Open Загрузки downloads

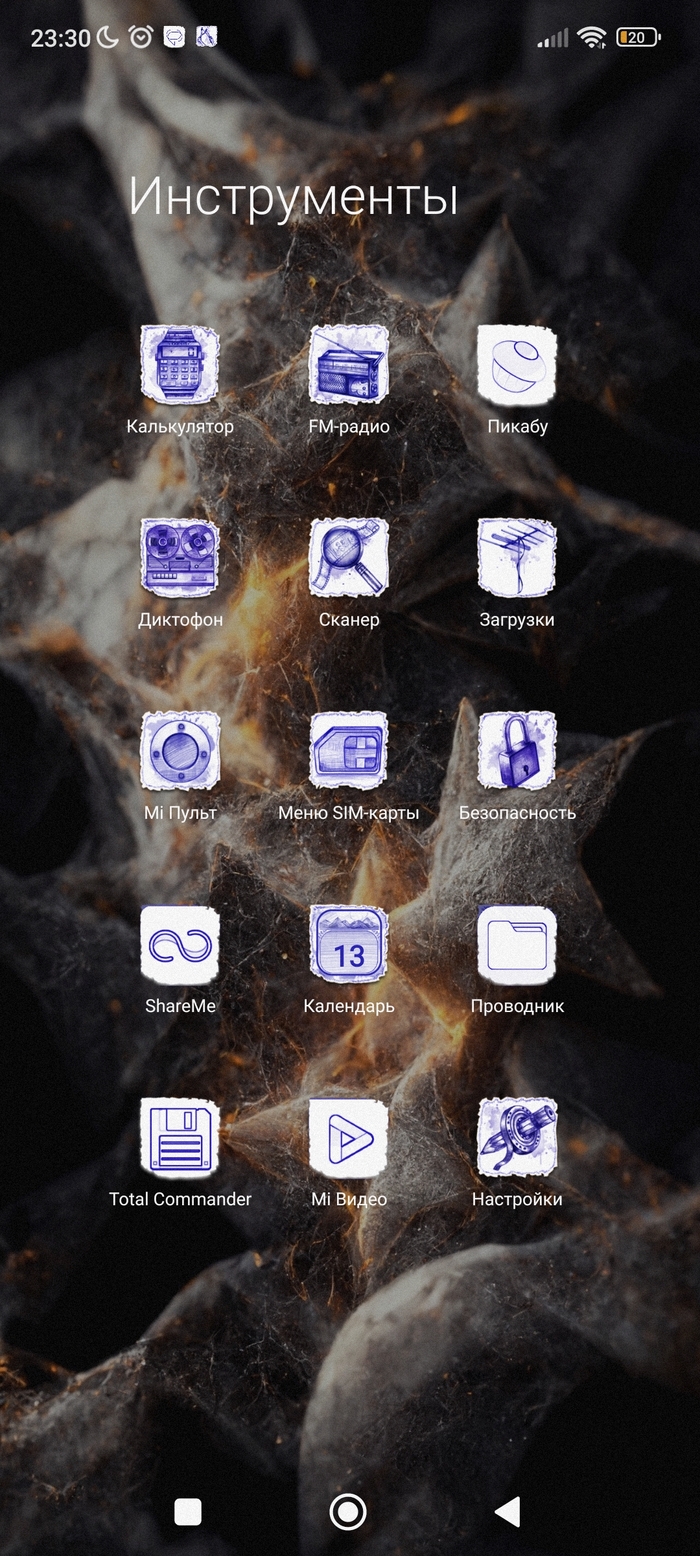(x=517, y=557)
